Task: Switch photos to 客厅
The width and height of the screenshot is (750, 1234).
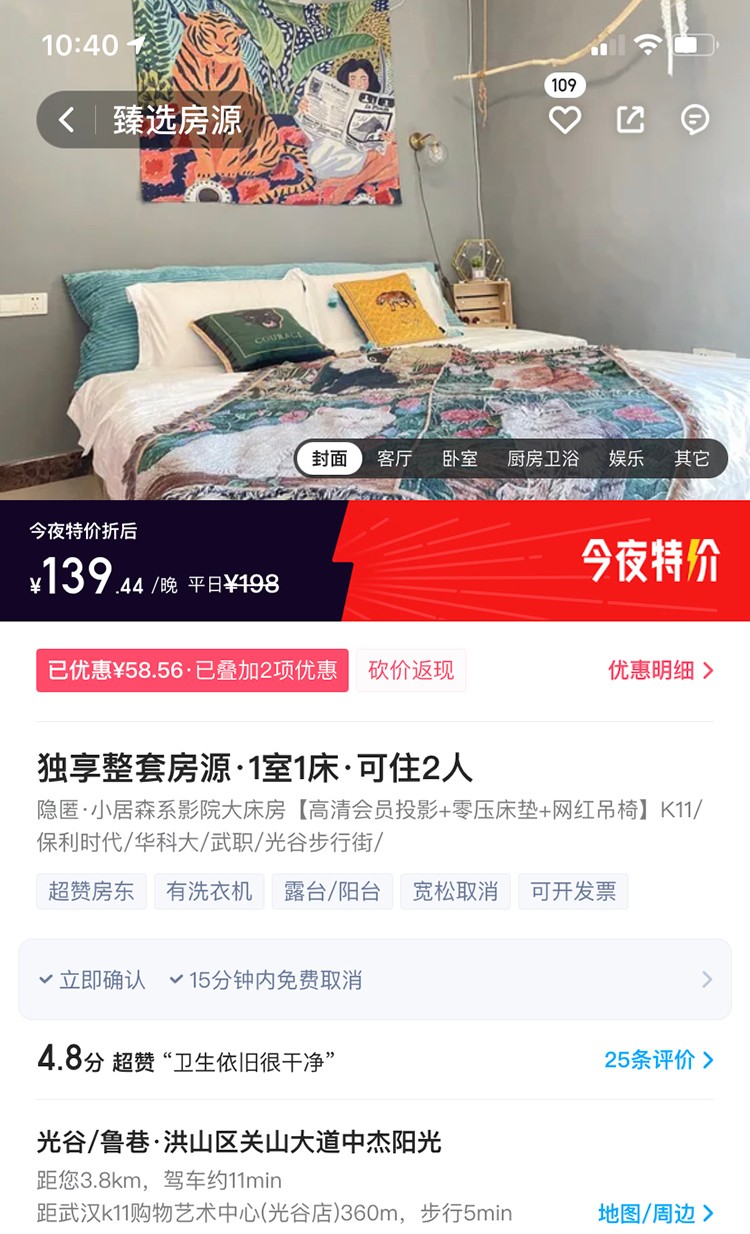Action: [x=395, y=459]
